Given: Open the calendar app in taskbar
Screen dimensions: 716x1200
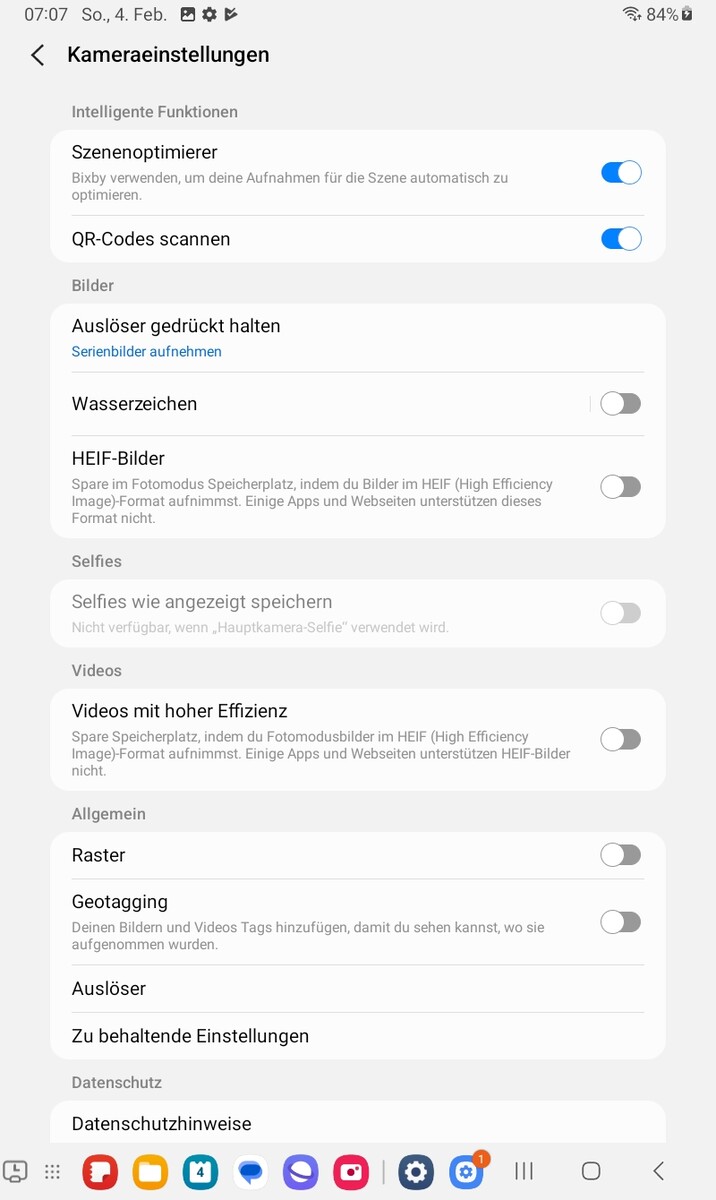Looking at the screenshot, I should pos(200,1171).
